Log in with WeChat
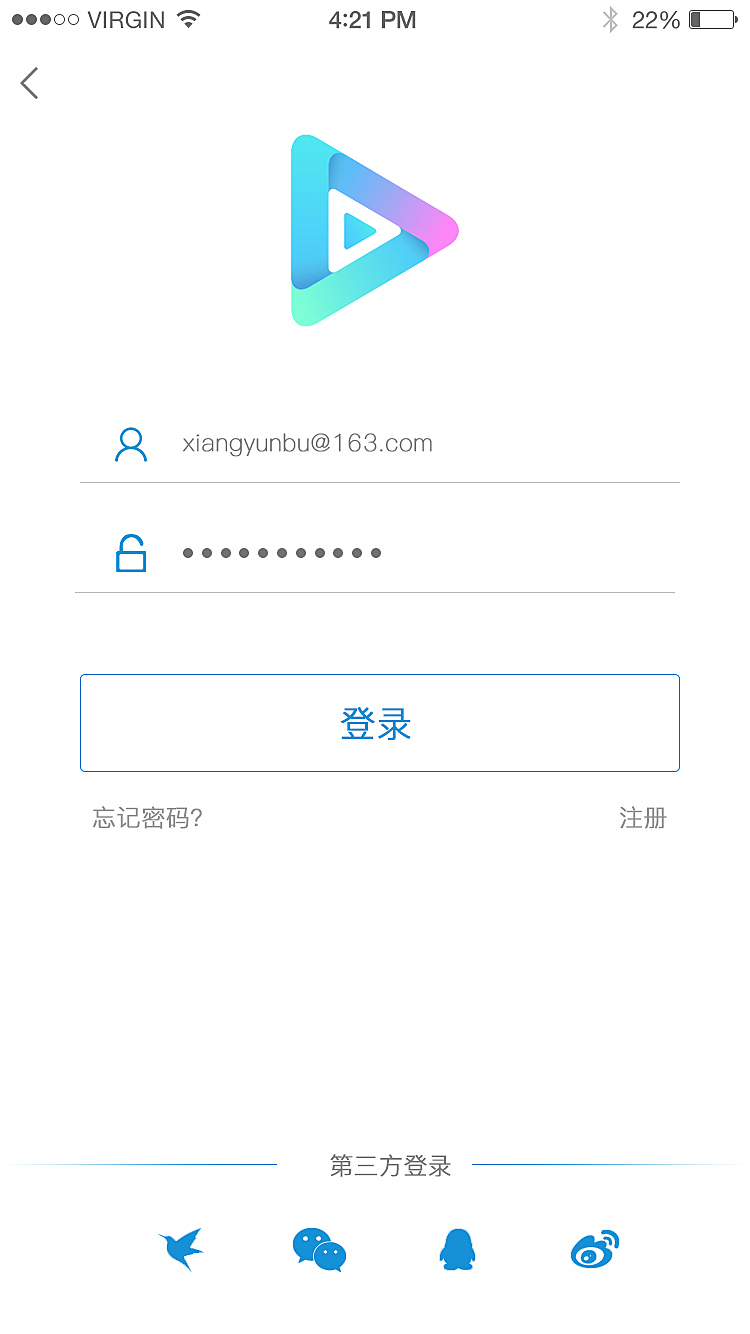Image resolution: width=750 pixels, height=1334 pixels. click(x=319, y=1250)
